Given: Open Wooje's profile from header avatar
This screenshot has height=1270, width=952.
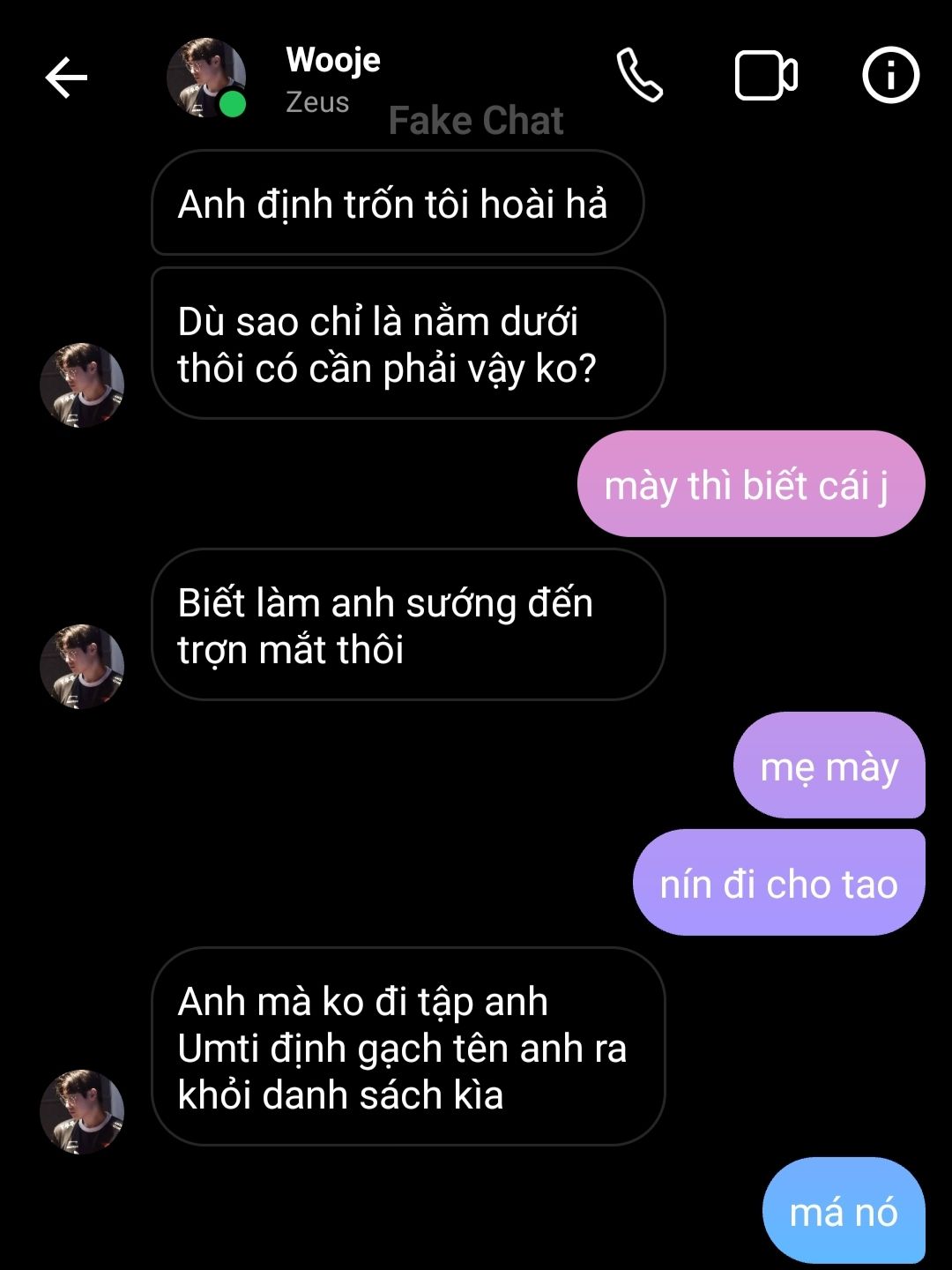Looking at the screenshot, I should (x=206, y=78).
